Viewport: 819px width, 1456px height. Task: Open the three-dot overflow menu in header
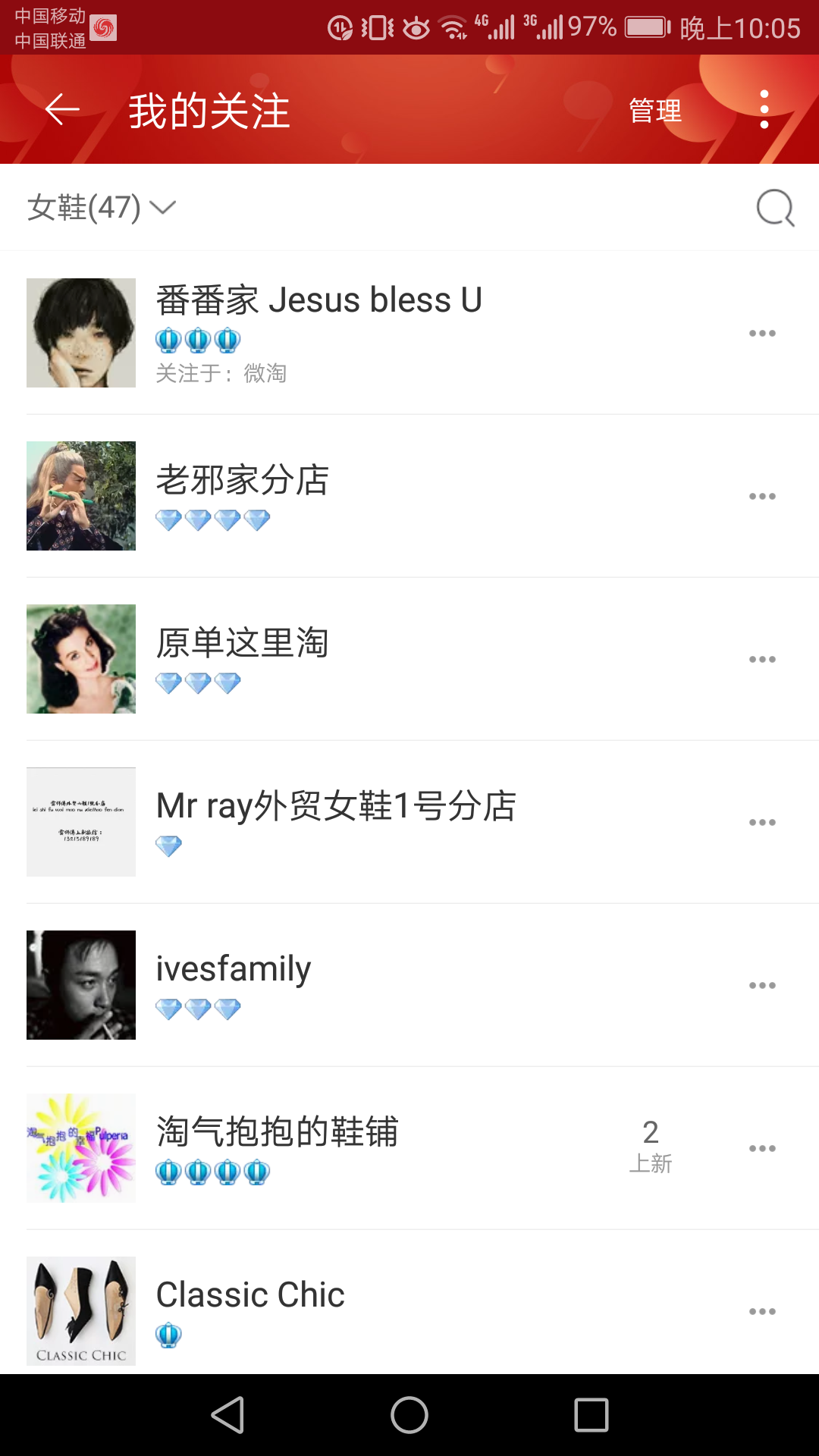click(764, 110)
